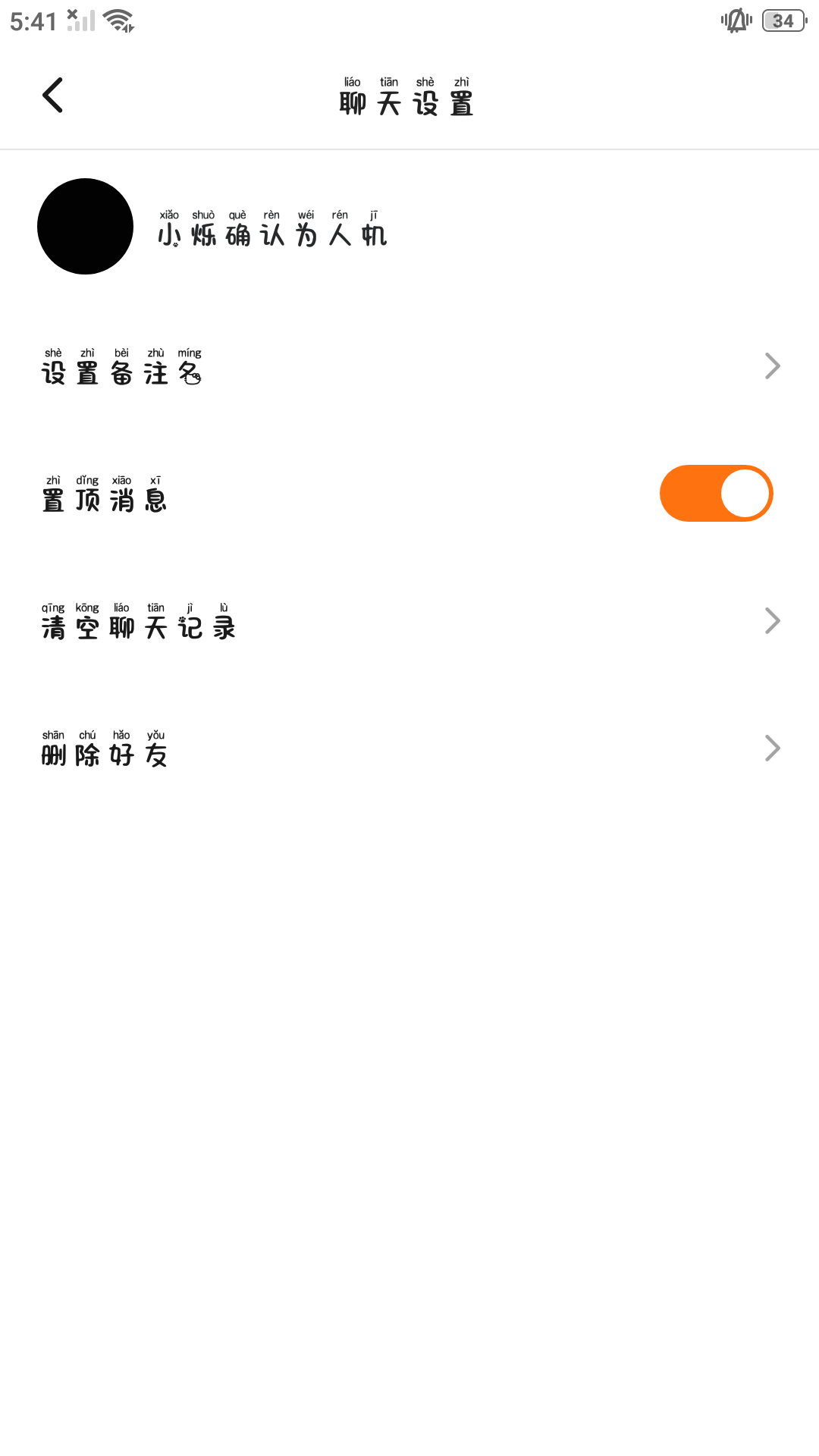Open the contact's black profile avatar
The width and height of the screenshot is (819, 1456).
click(86, 227)
